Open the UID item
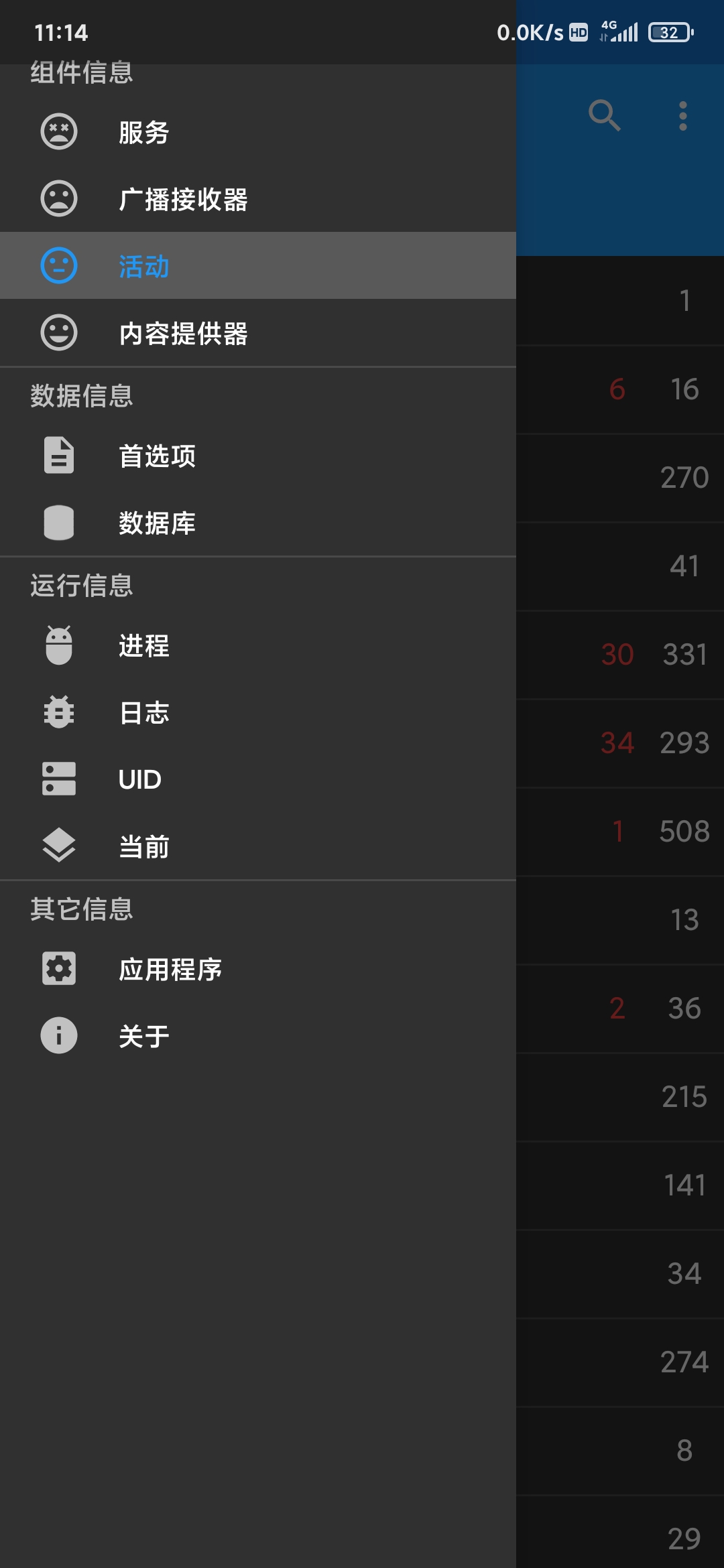Image resolution: width=724 pixels, height=1568 pixels. click(x=258, y=779)
